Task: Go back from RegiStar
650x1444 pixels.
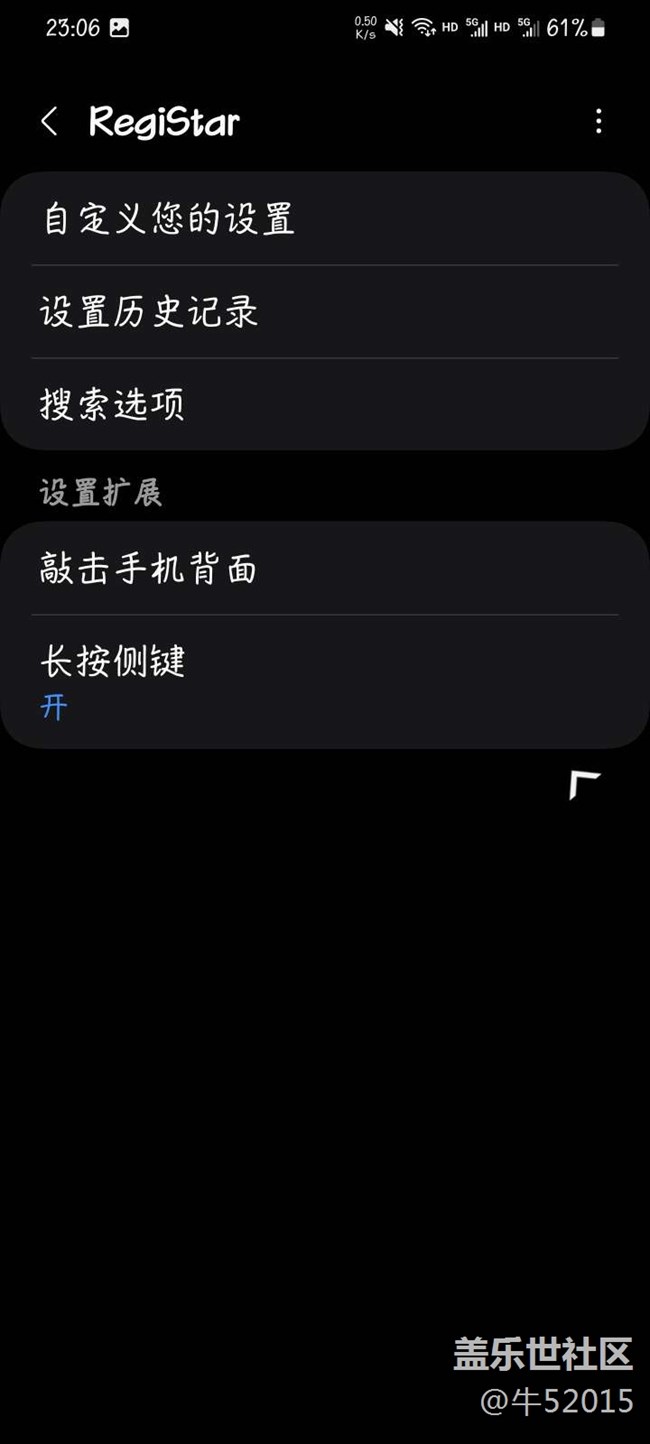Action: [49, 122]
